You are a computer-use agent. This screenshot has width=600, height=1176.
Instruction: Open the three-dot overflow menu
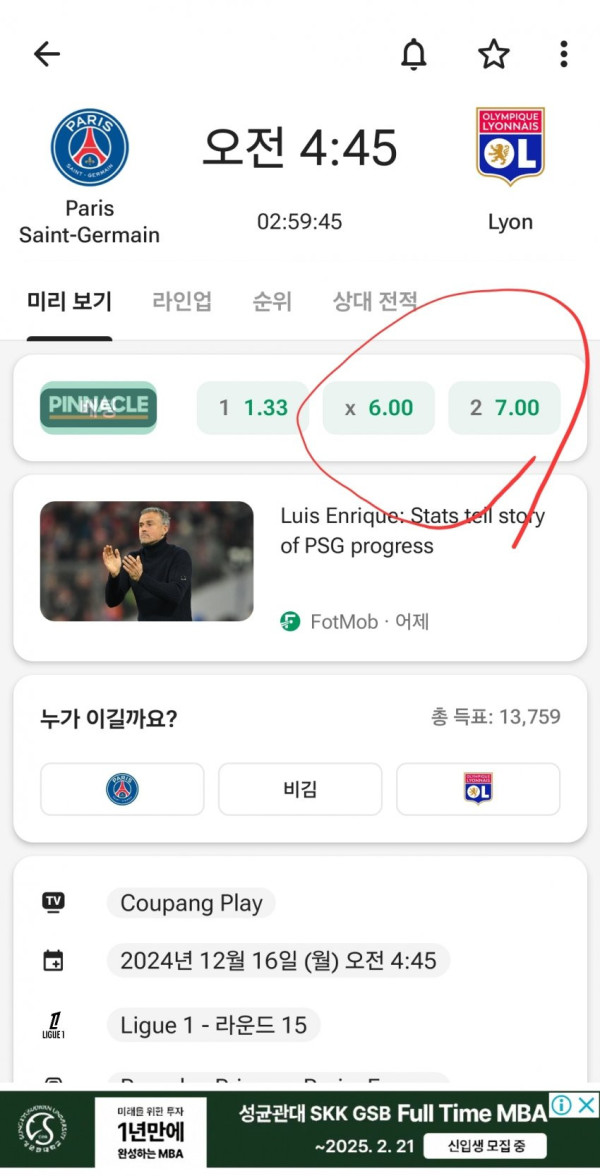point(564,54)
